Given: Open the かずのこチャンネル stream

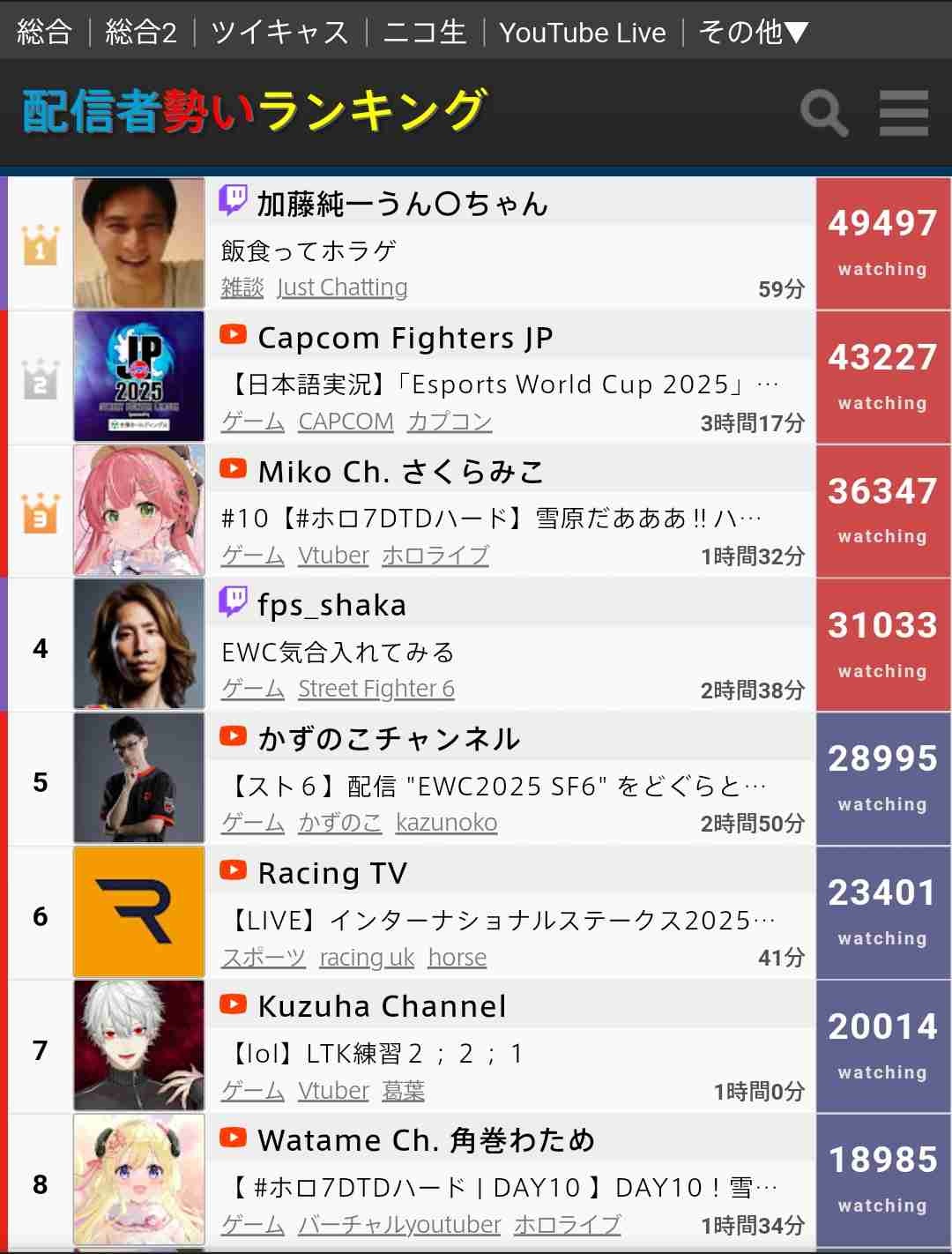Looking at the screenshot, I should [389, 739].
